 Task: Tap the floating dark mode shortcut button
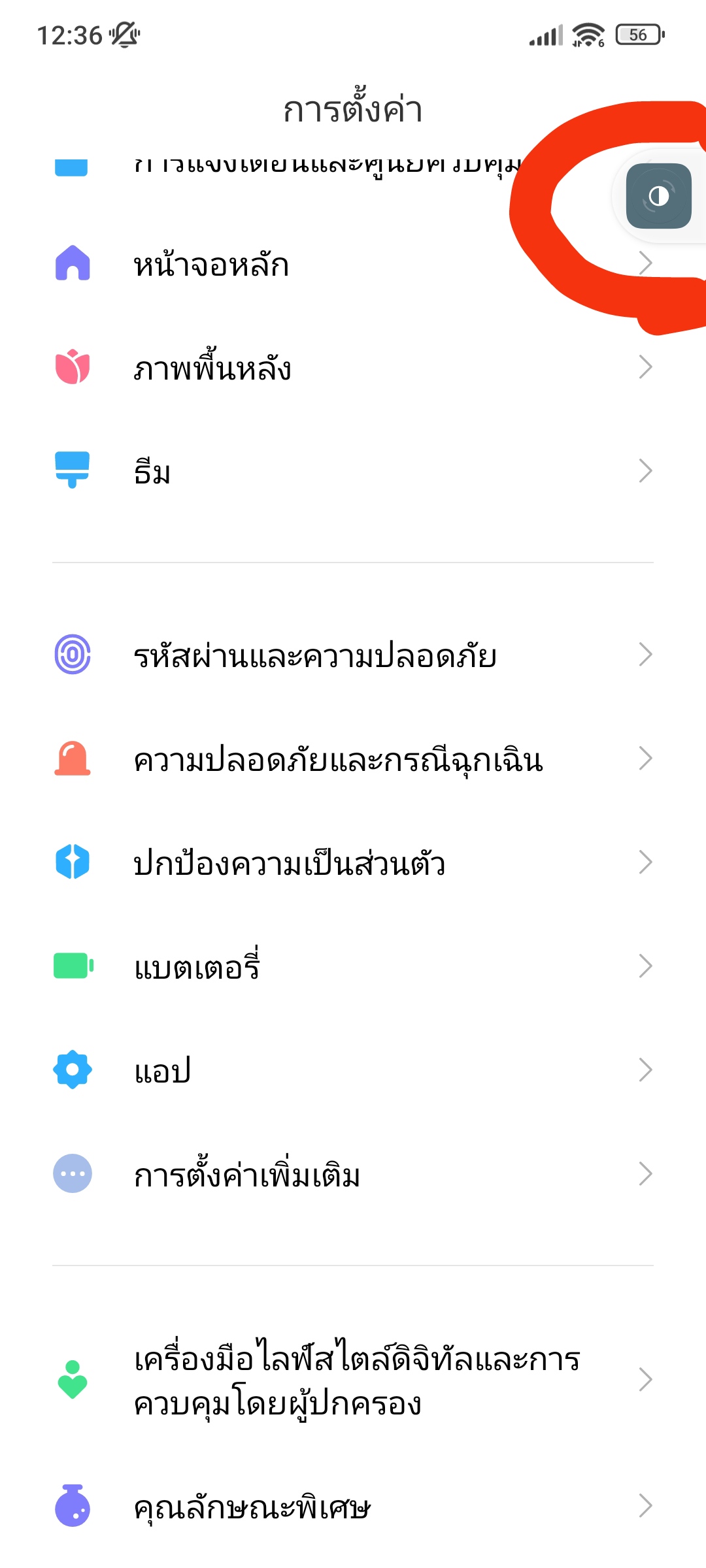coord(658,196)
